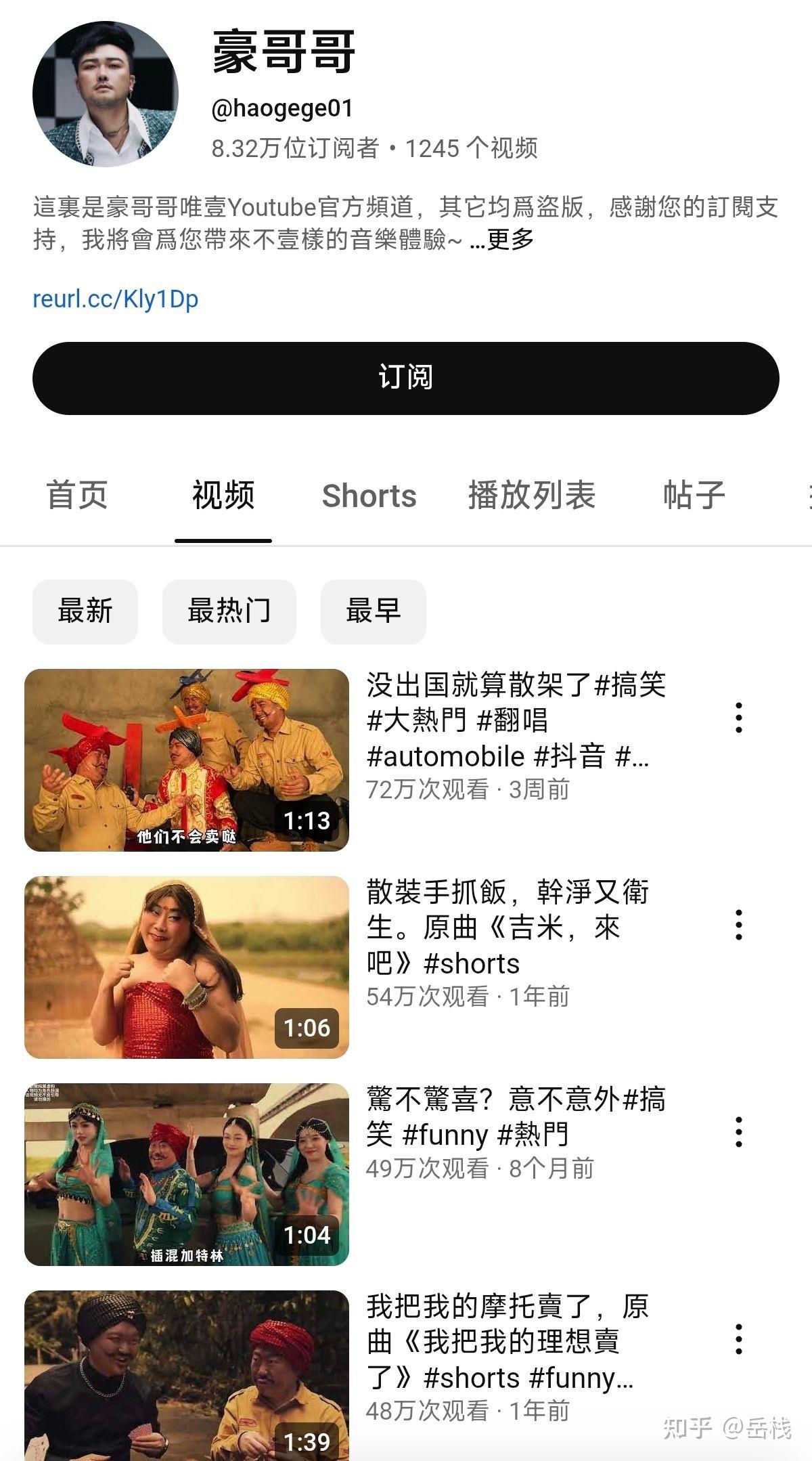812x1461 pixels.
Task: Subscribe with the 订阅 button
Action: 406,378
